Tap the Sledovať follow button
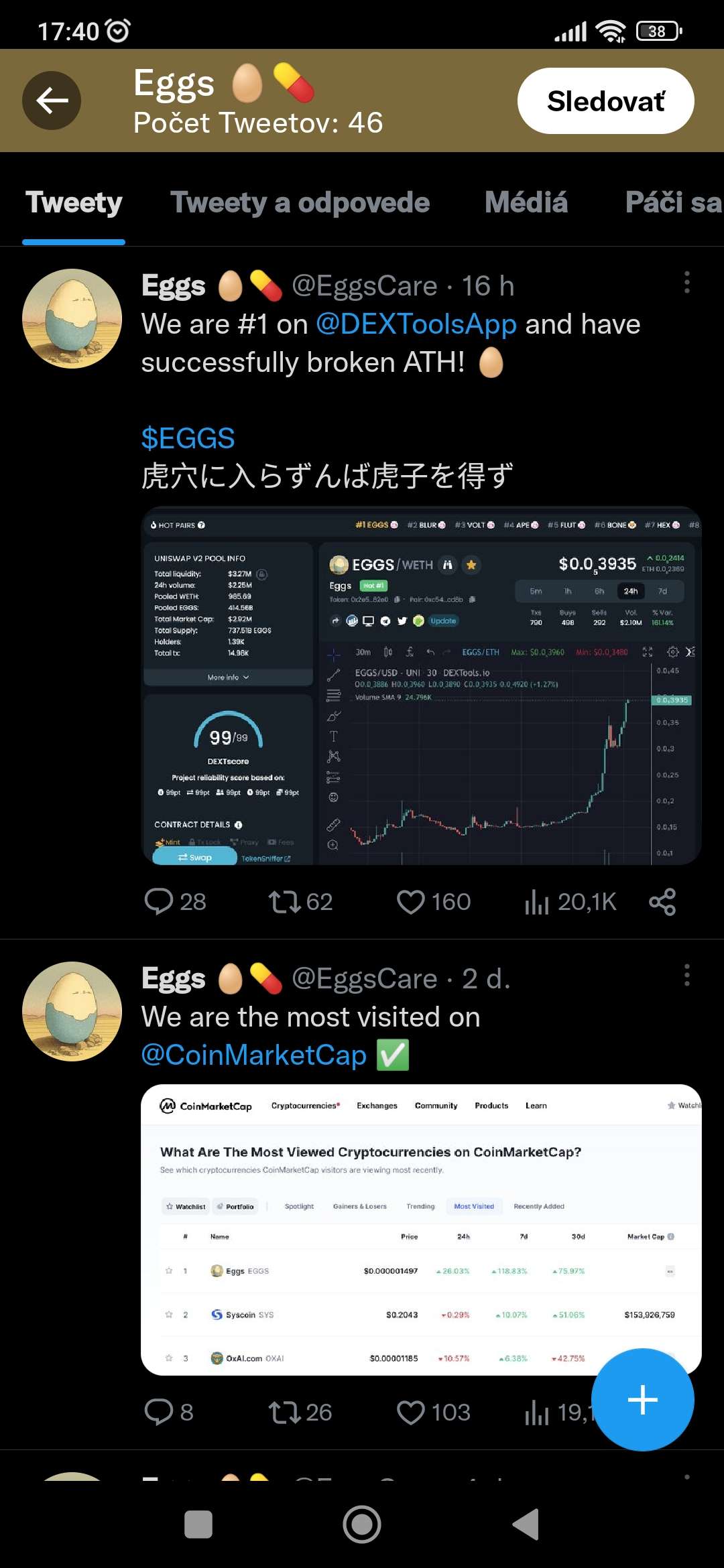 [x=605, y=101]
